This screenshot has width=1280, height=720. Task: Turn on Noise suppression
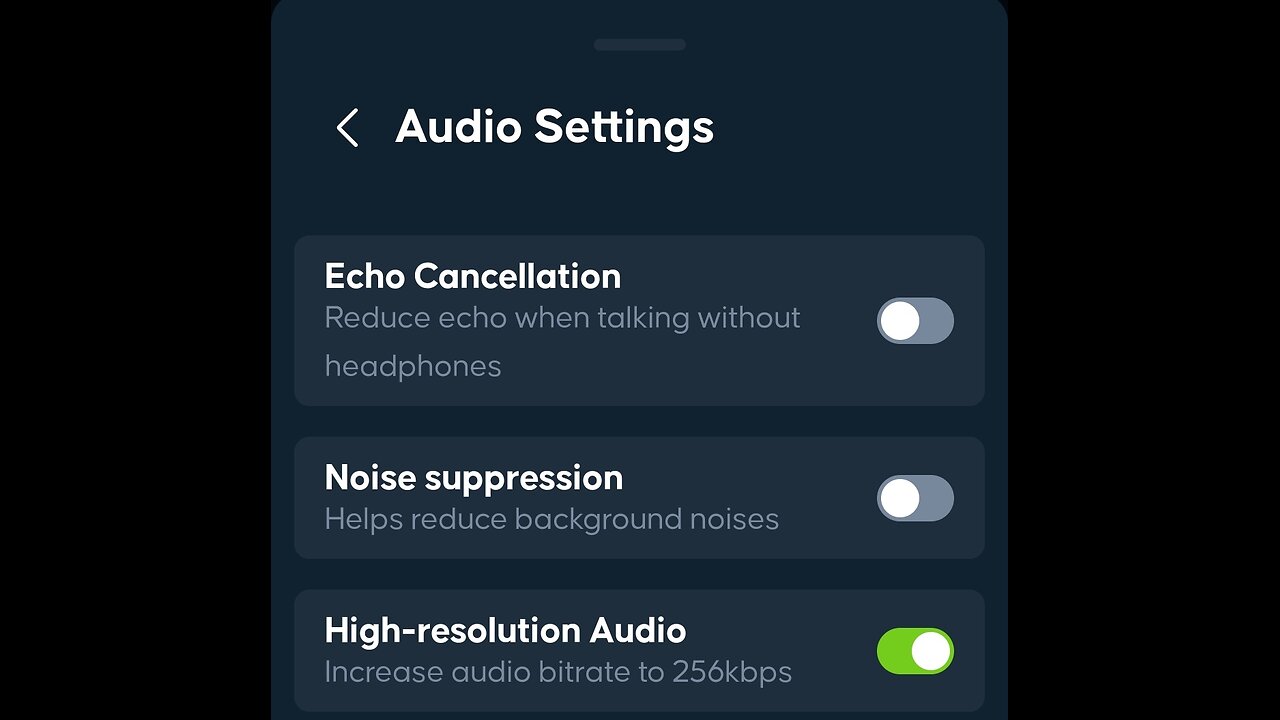(915, 498)
